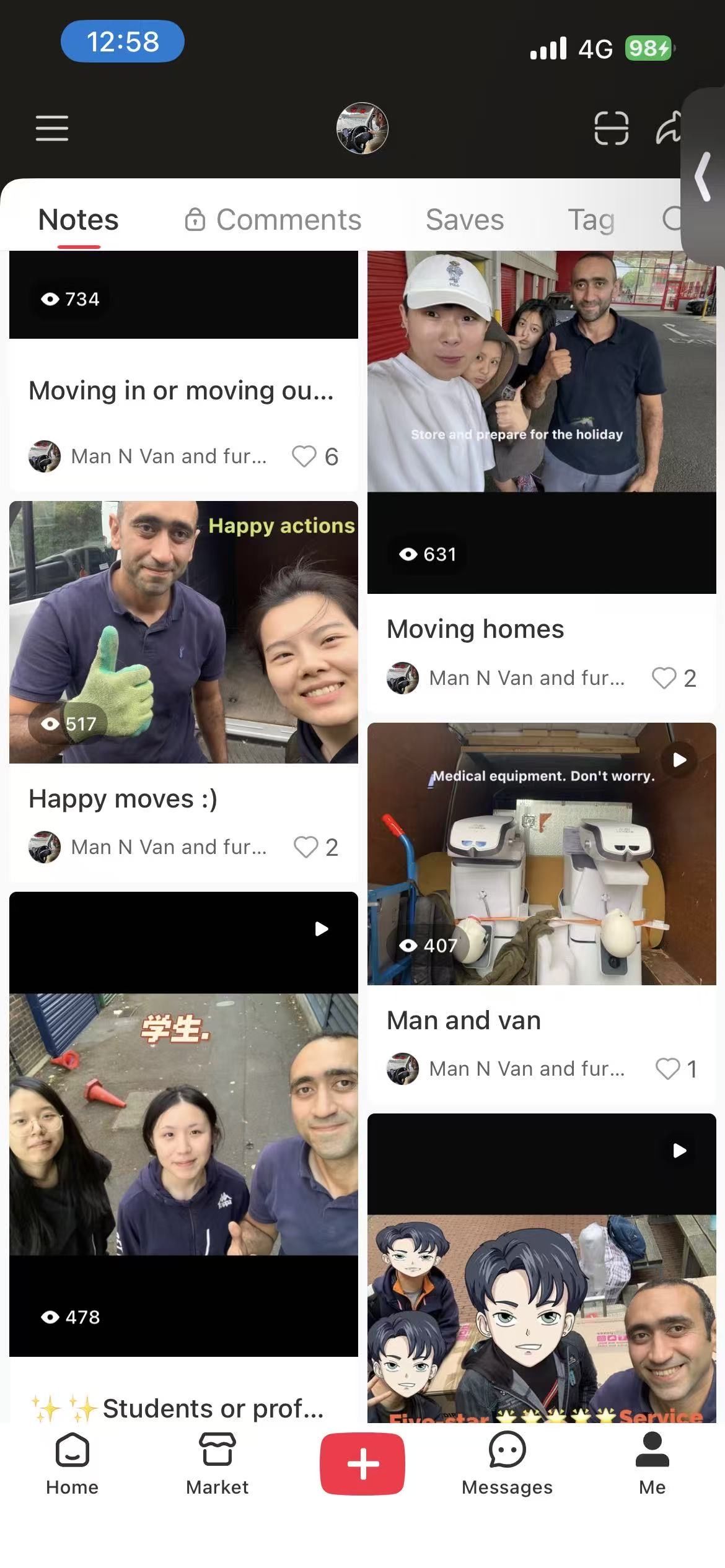
Task: Open the "Man and van" video note
Action: point(541,855)
